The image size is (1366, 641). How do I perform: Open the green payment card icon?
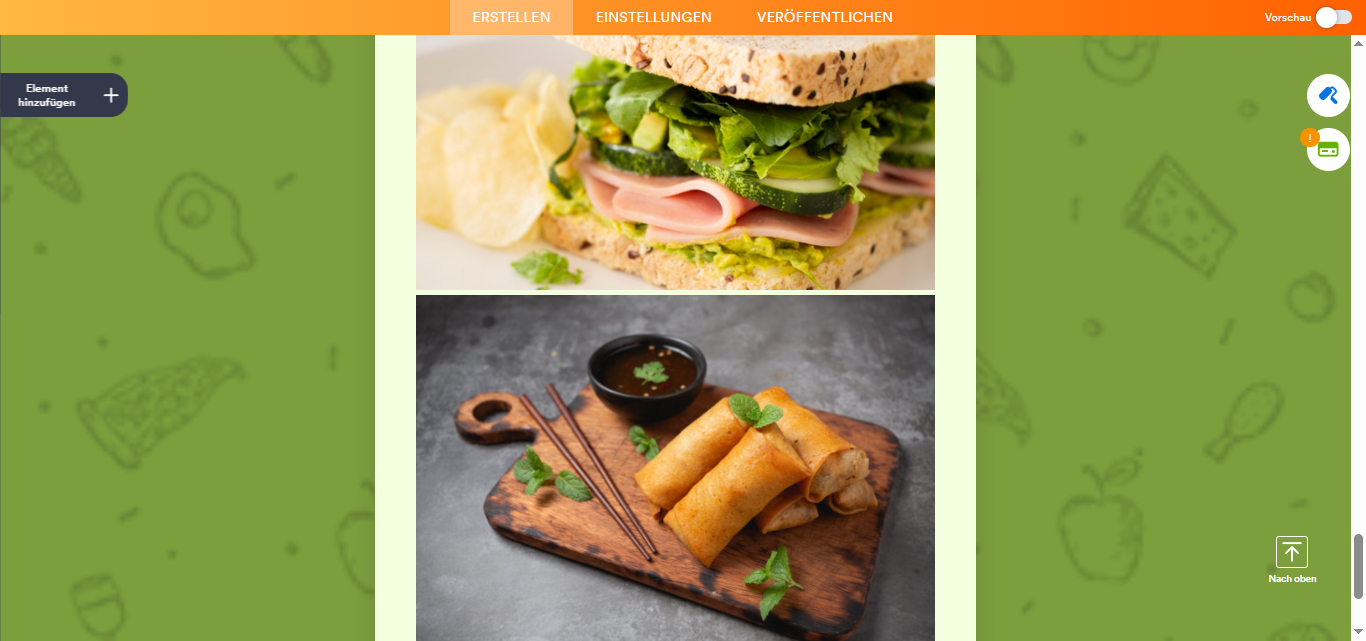coord(1328,150)
